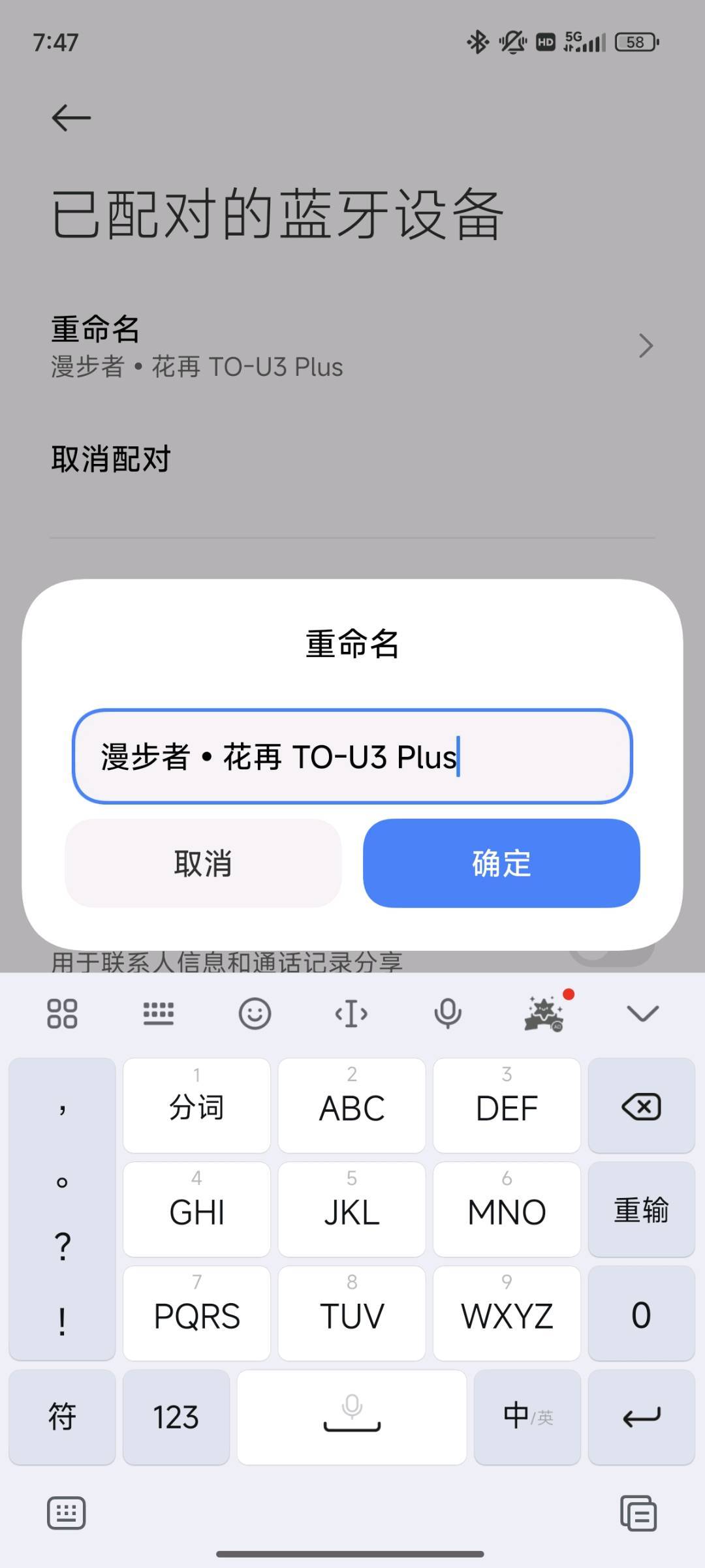Open the 符 symbols keyboard
This screenshot has width=705, height=1568.
coord(62,1417)
